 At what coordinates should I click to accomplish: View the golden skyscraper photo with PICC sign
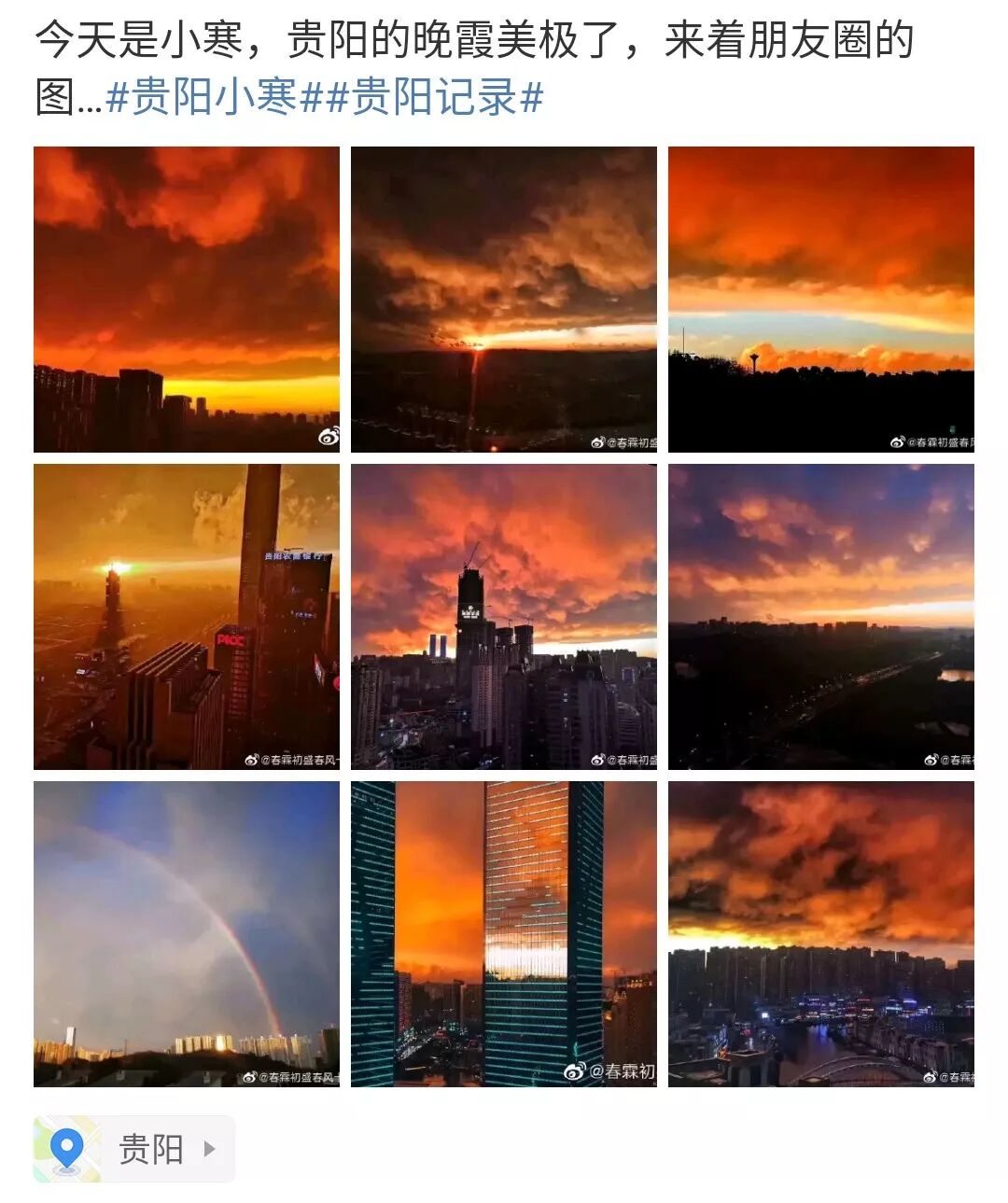click(187, 617)
